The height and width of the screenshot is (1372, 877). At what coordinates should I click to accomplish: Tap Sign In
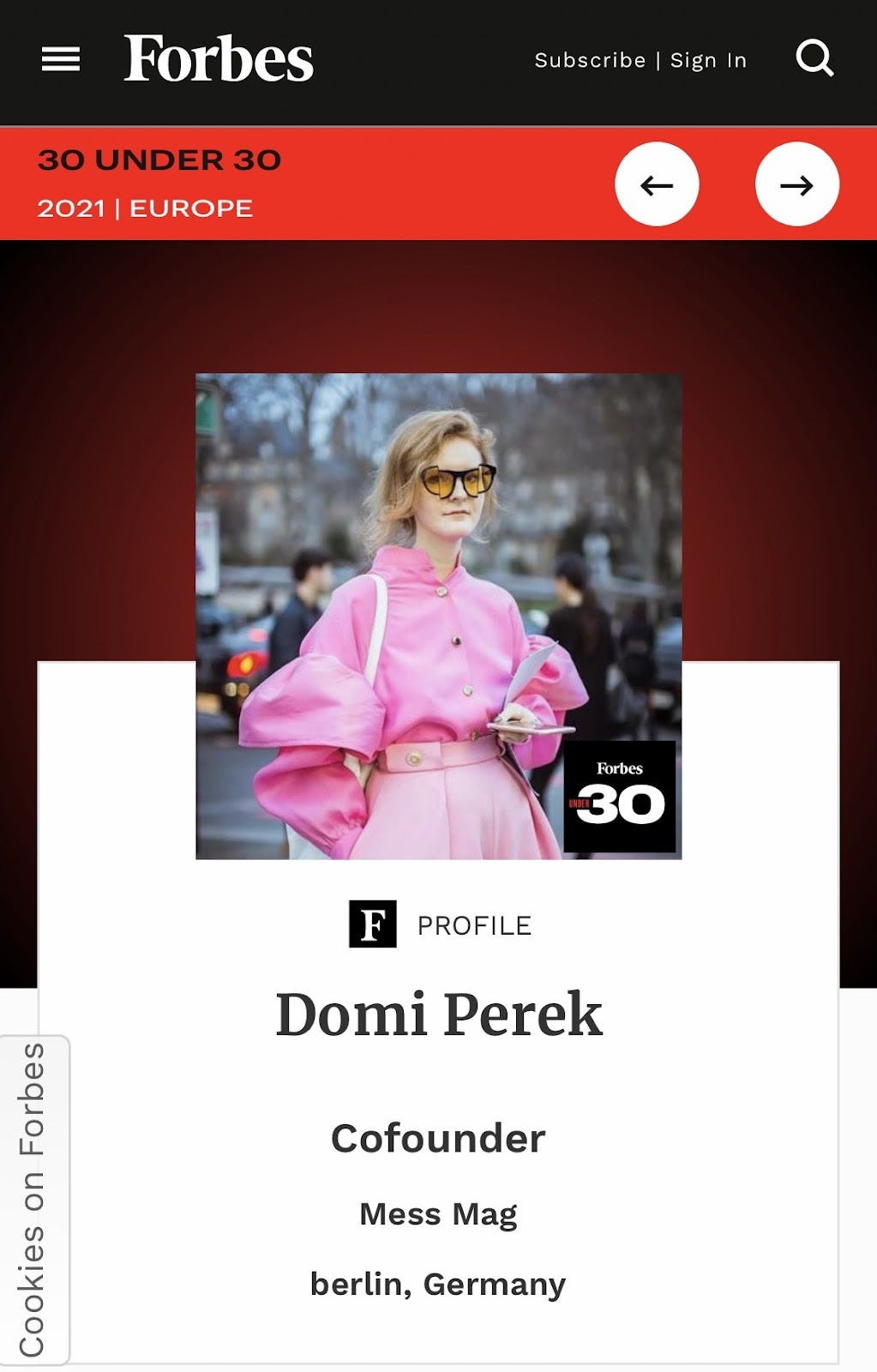point(708,60)
